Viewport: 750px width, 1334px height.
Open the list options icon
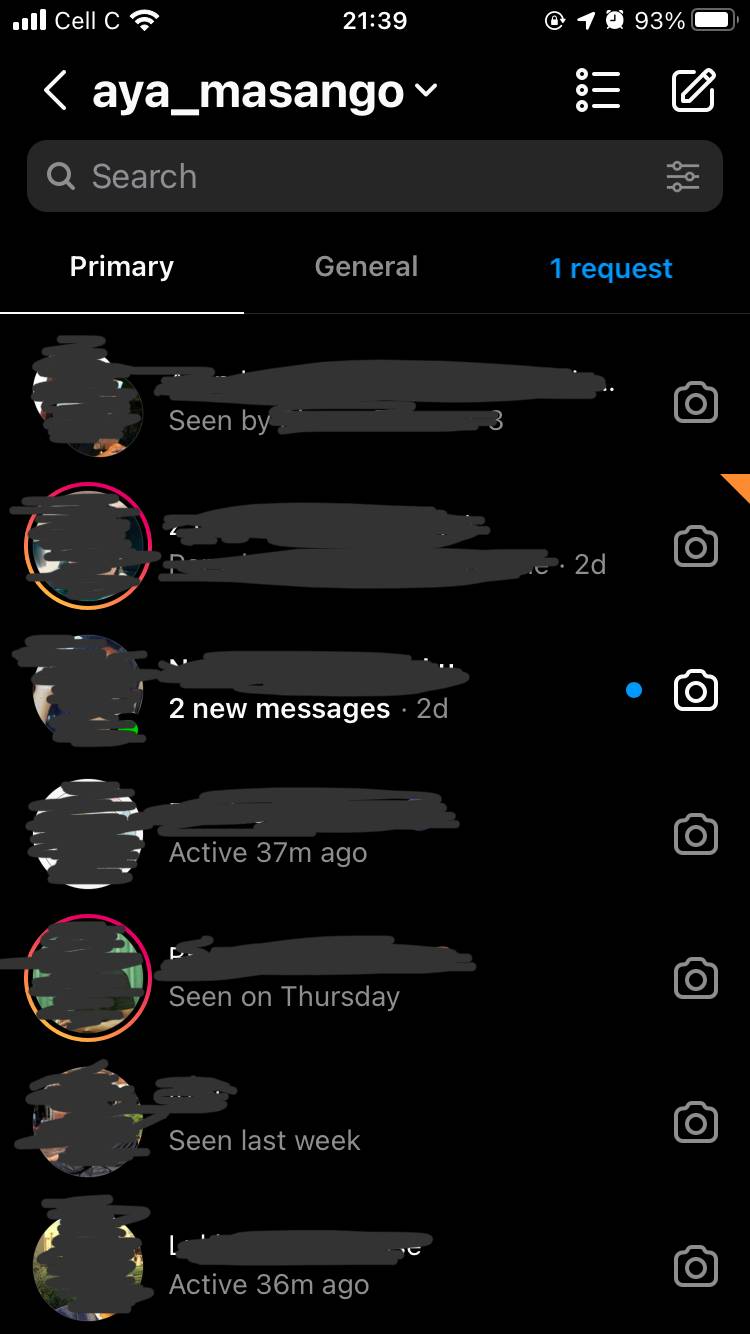pyautogui.click(x=598, y=91)
